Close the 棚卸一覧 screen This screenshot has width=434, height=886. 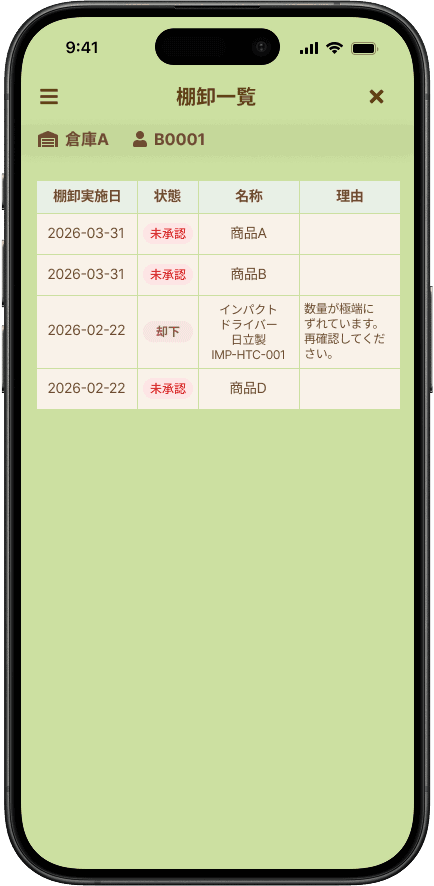[376, 97]
